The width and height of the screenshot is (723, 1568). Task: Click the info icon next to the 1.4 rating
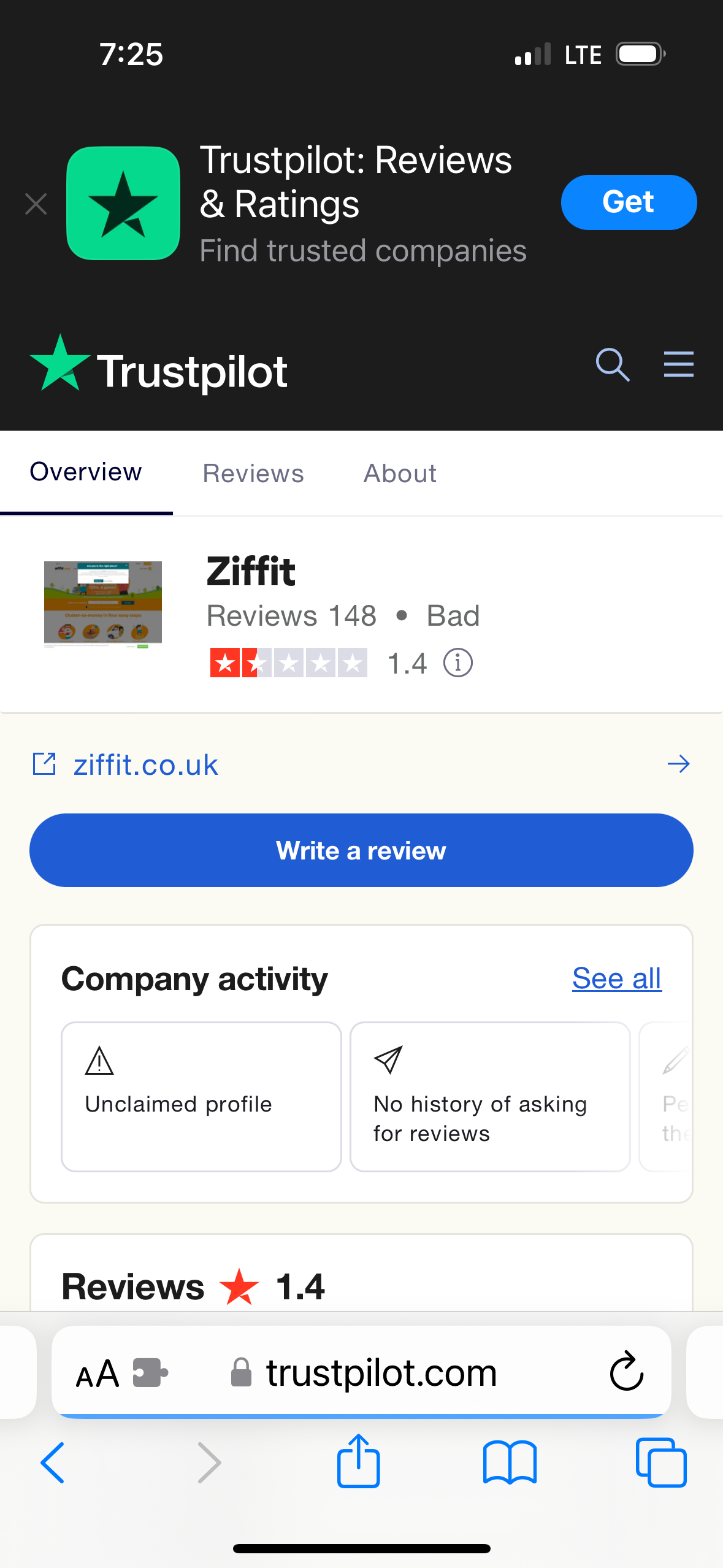457,663
